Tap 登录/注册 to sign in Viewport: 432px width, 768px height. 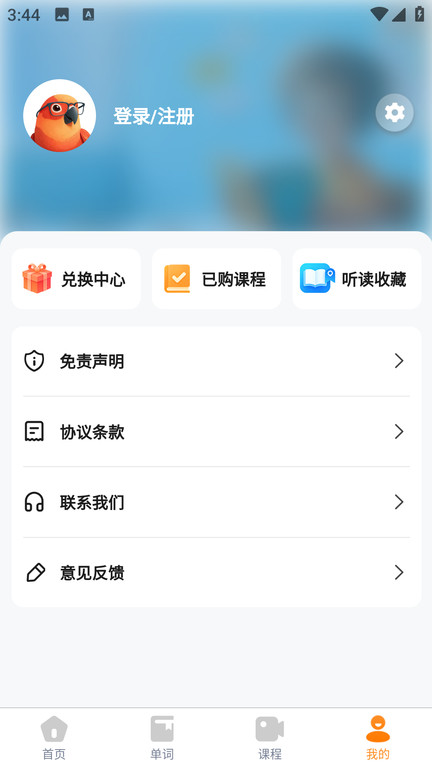pos(154,117)
